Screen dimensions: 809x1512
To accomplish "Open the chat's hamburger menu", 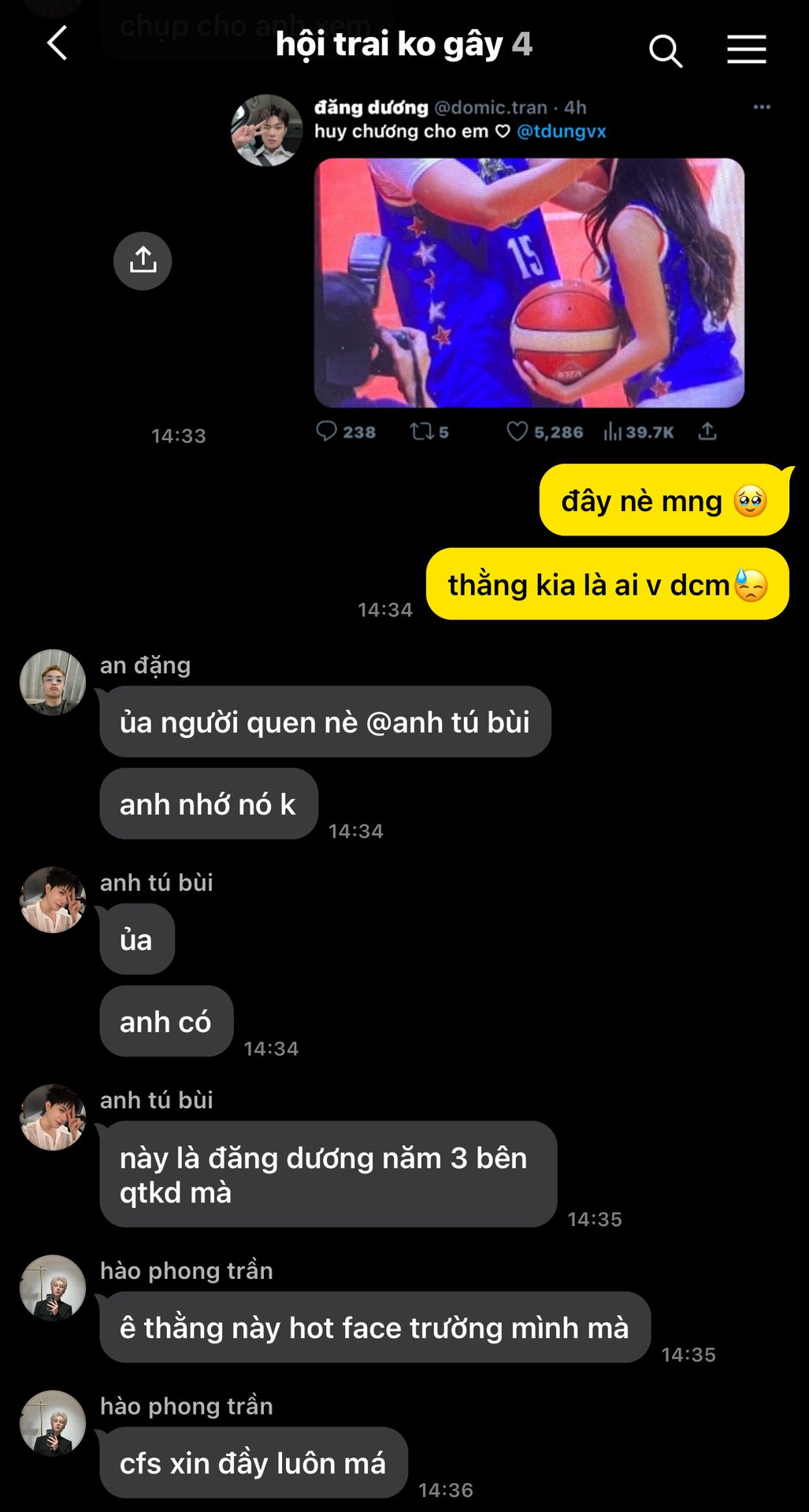I will click(x=746, y=49).
